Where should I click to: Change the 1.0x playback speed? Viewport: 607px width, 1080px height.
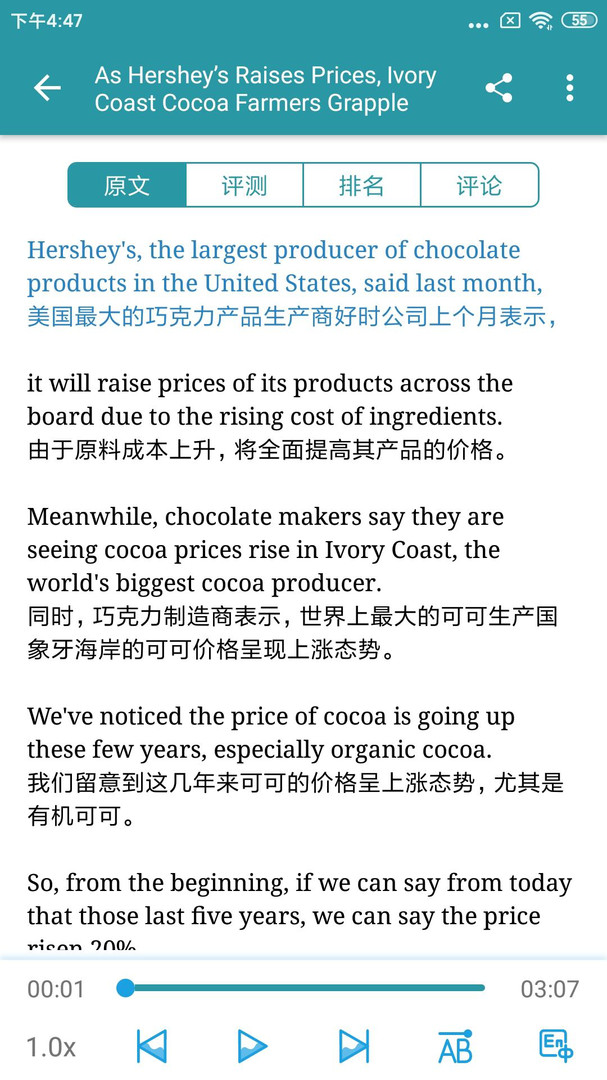pyautogui.click(x=51, y=1047)
